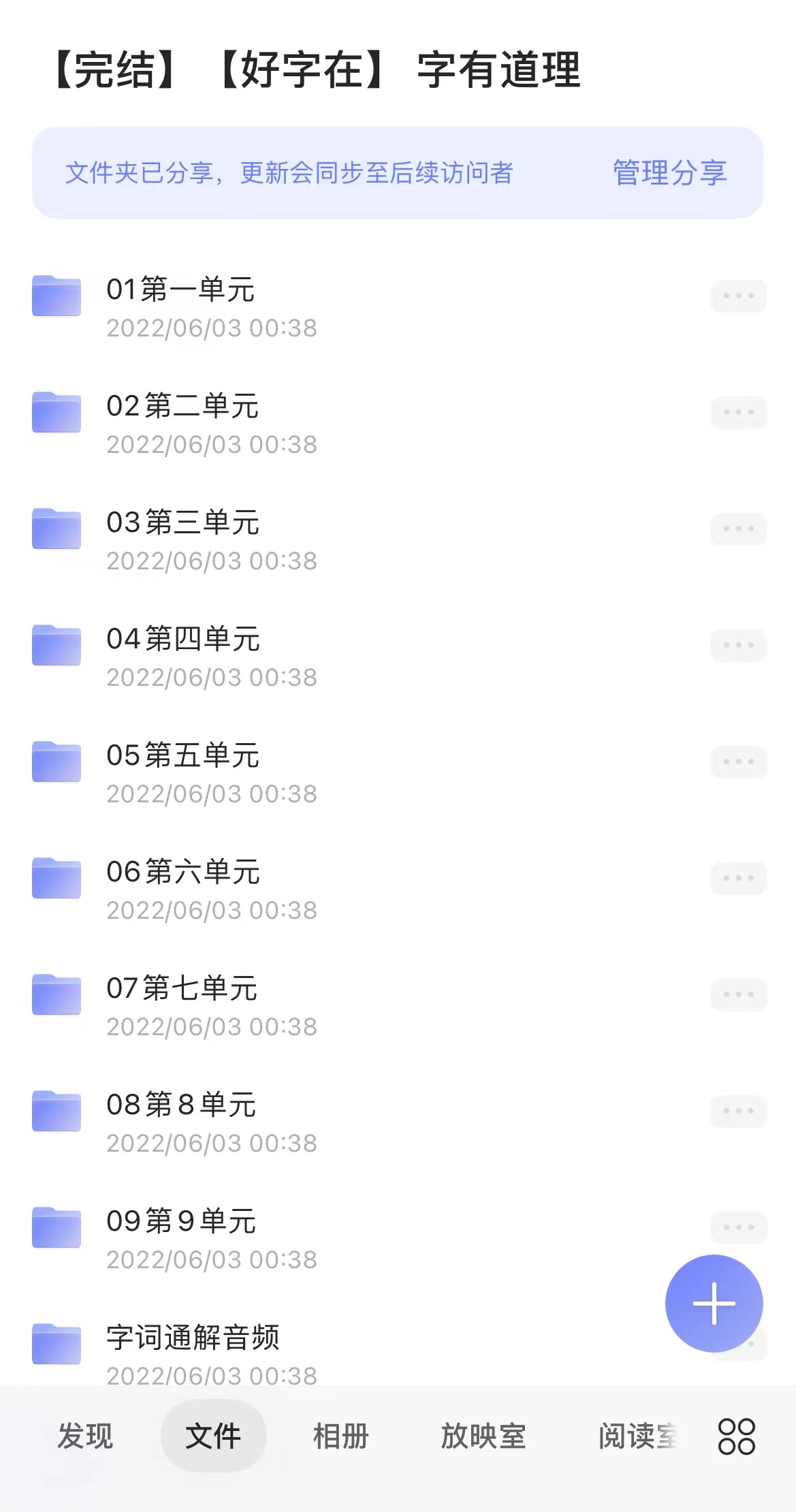
Task: Open the 02第二单元 folder
Action: tap(182, 407)
